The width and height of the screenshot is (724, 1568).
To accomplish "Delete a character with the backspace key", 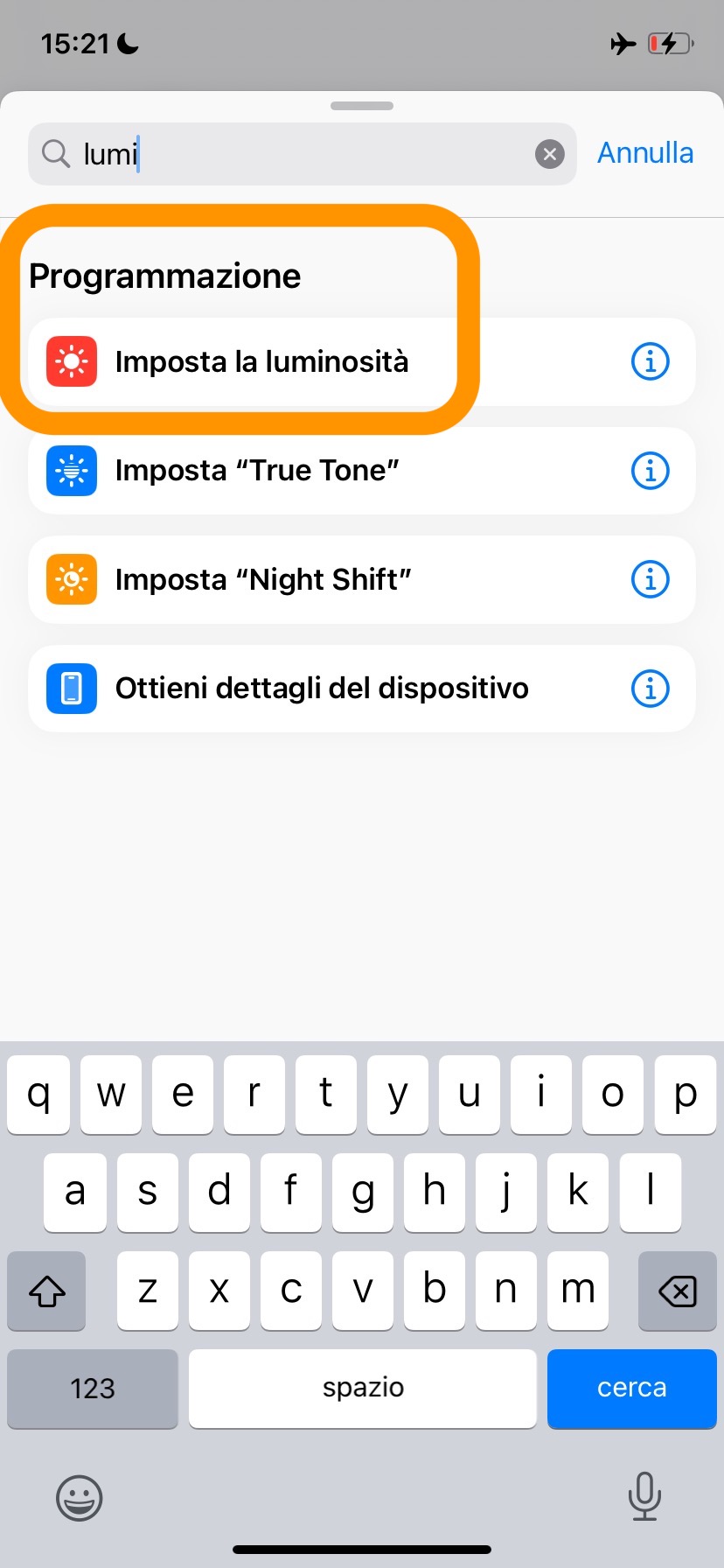I will [678, 1291].
